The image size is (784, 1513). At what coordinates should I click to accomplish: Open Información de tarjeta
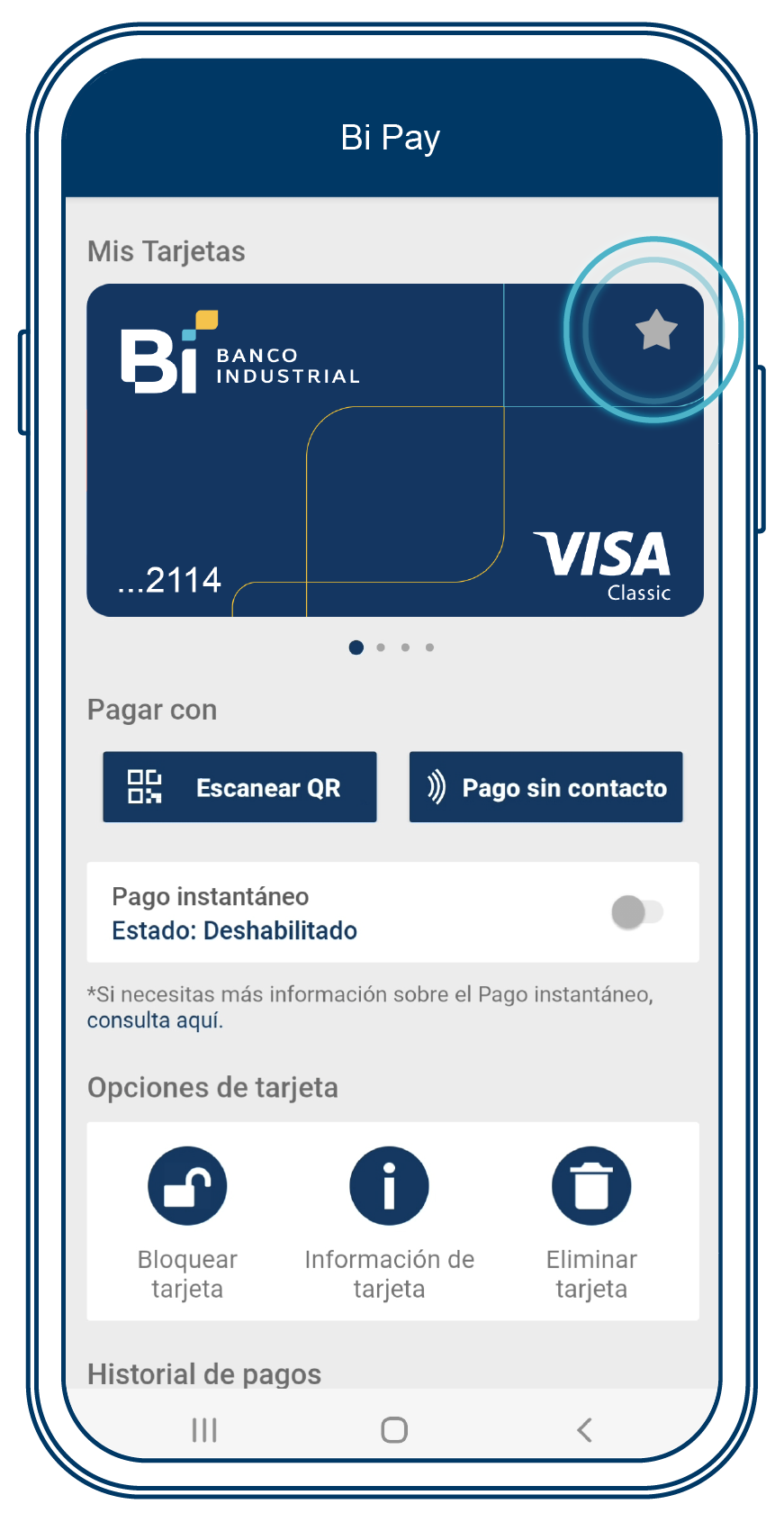[x=389, y=1186]
